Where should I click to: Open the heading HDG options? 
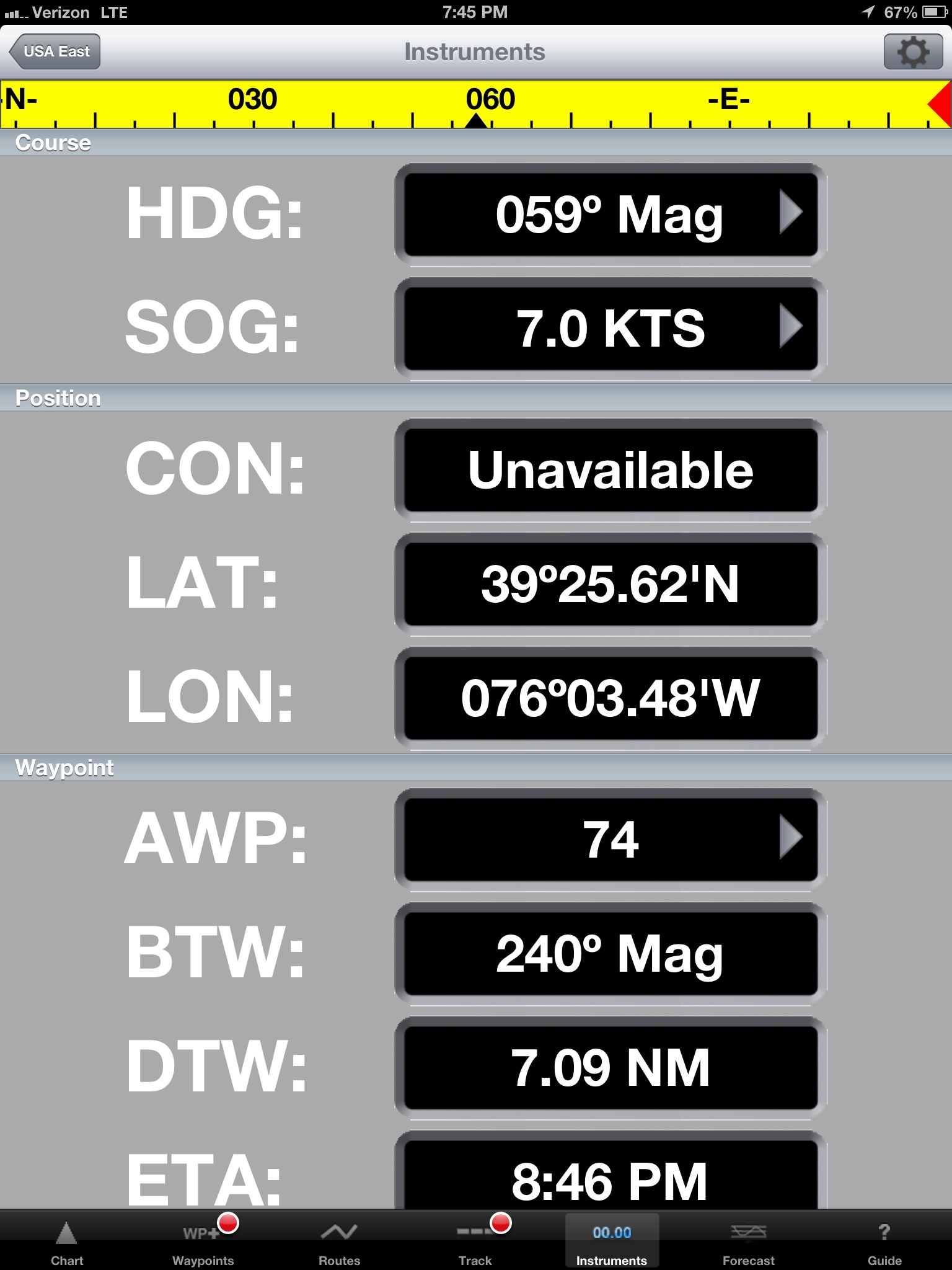coord(610,215)
